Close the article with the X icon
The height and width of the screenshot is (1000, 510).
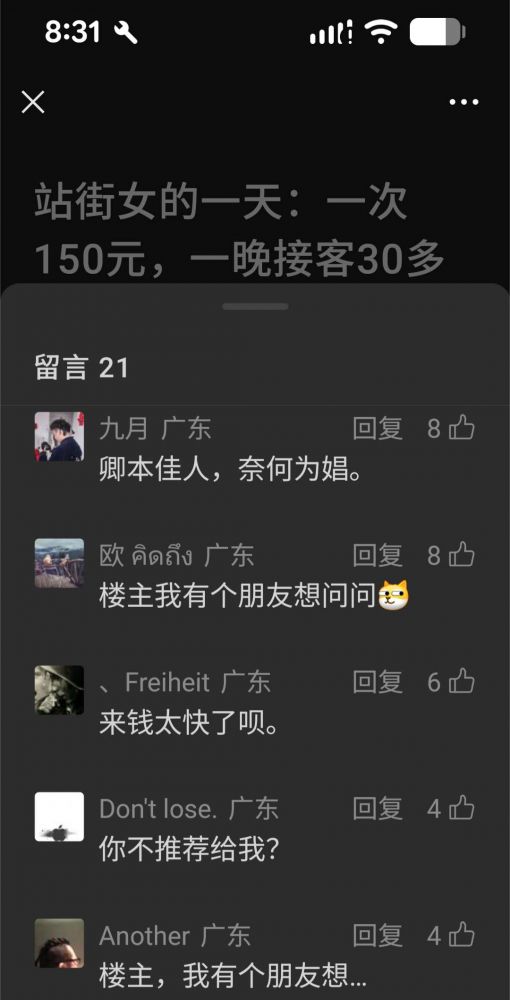click(x=33, y=102)
